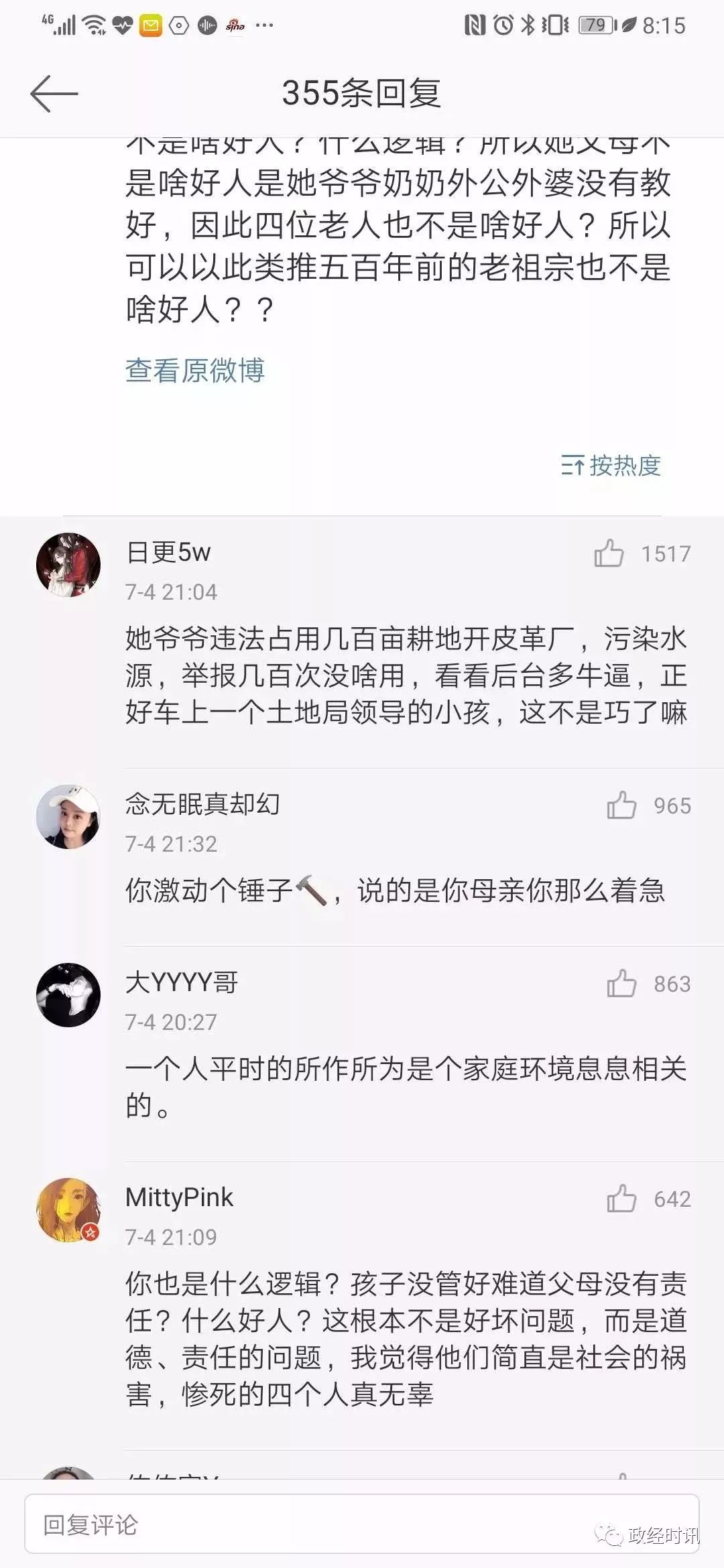This screenshot has width=724, height=1568.
Task: Change sorting via 按热度
Action: 611,466
